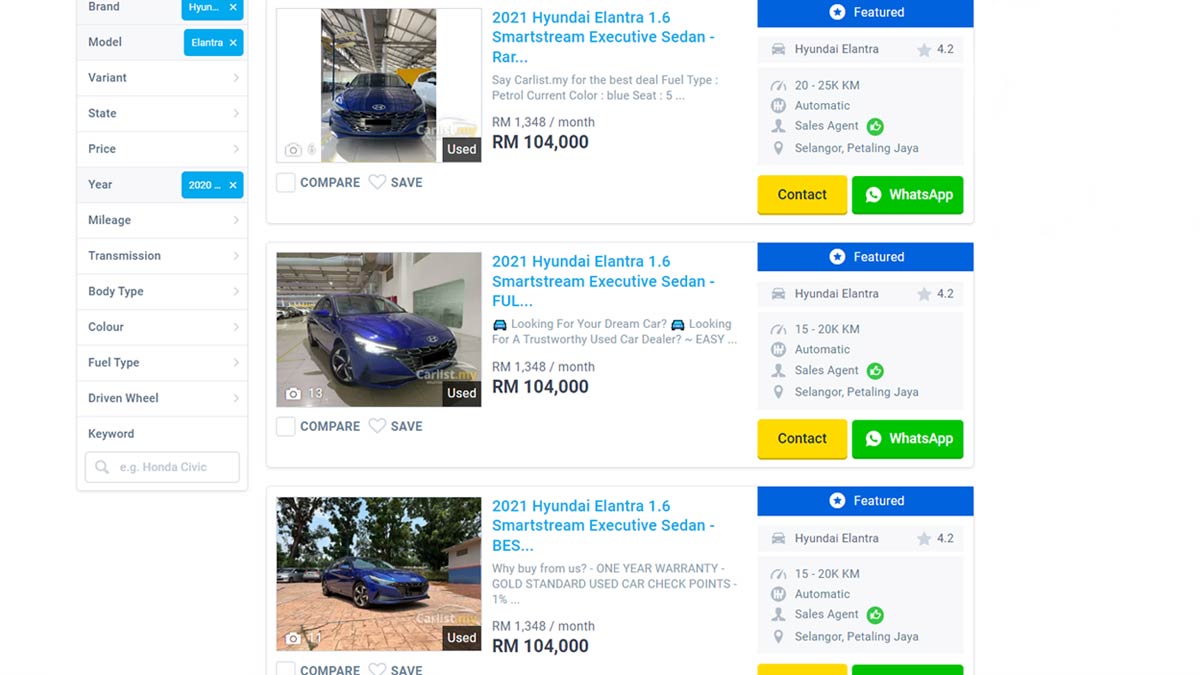Remove the Hyundai brand filter chip
Viewport: 1200px width, 675px height.
[233, 7]
